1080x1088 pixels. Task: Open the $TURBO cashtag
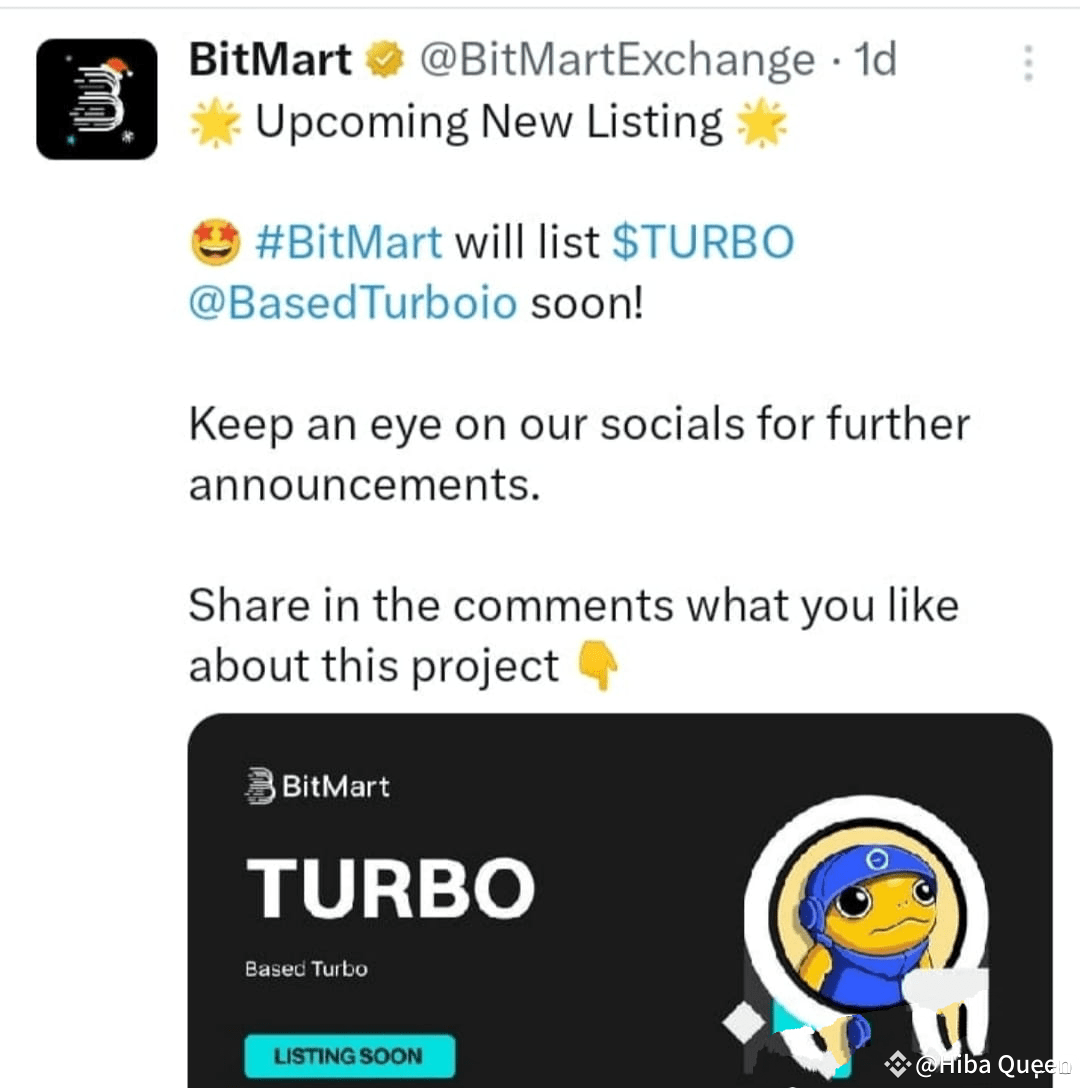coord(702,243)
